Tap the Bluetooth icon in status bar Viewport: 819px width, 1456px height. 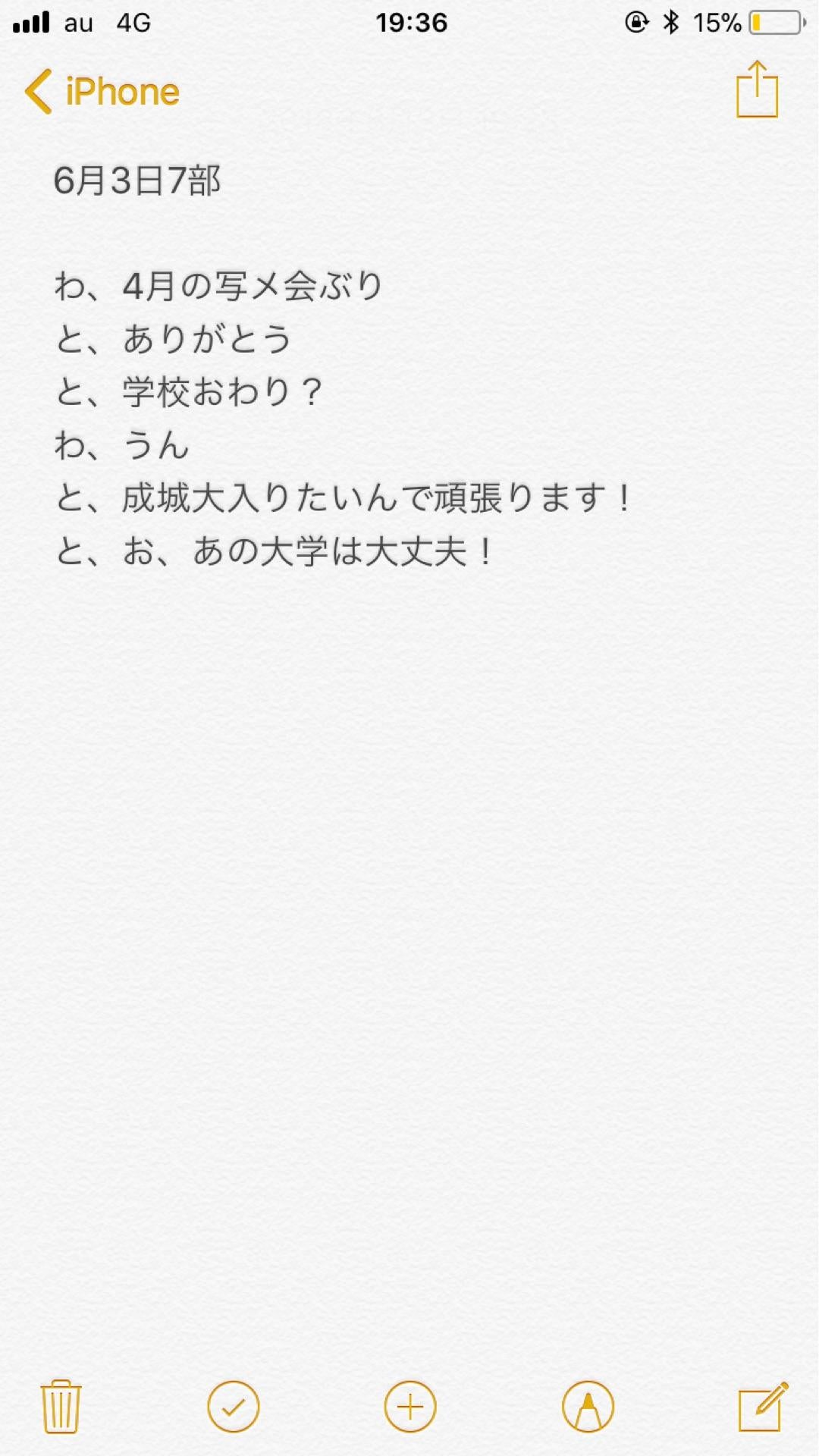tap(670, 23)
